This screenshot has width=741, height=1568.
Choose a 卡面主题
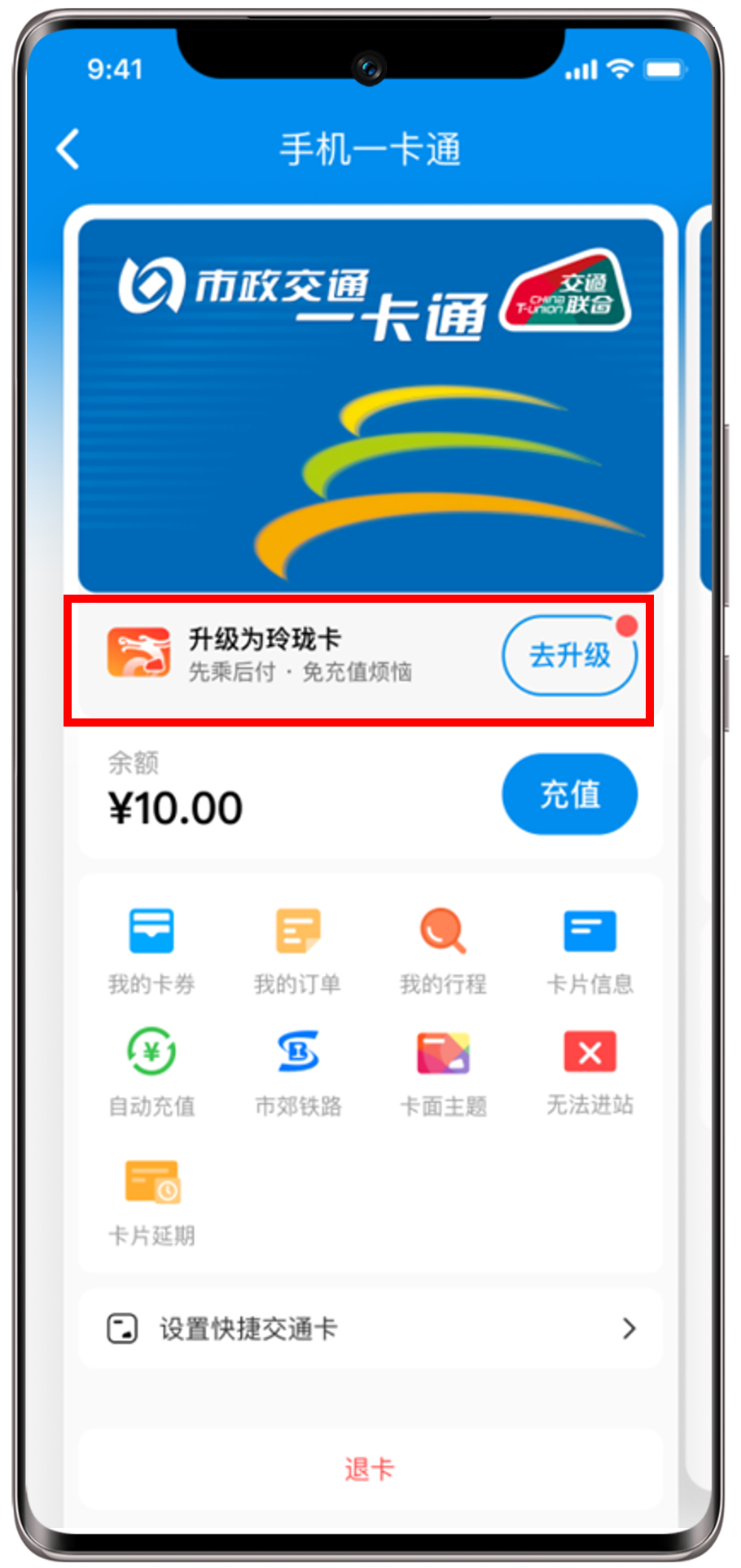point(443,1071)
